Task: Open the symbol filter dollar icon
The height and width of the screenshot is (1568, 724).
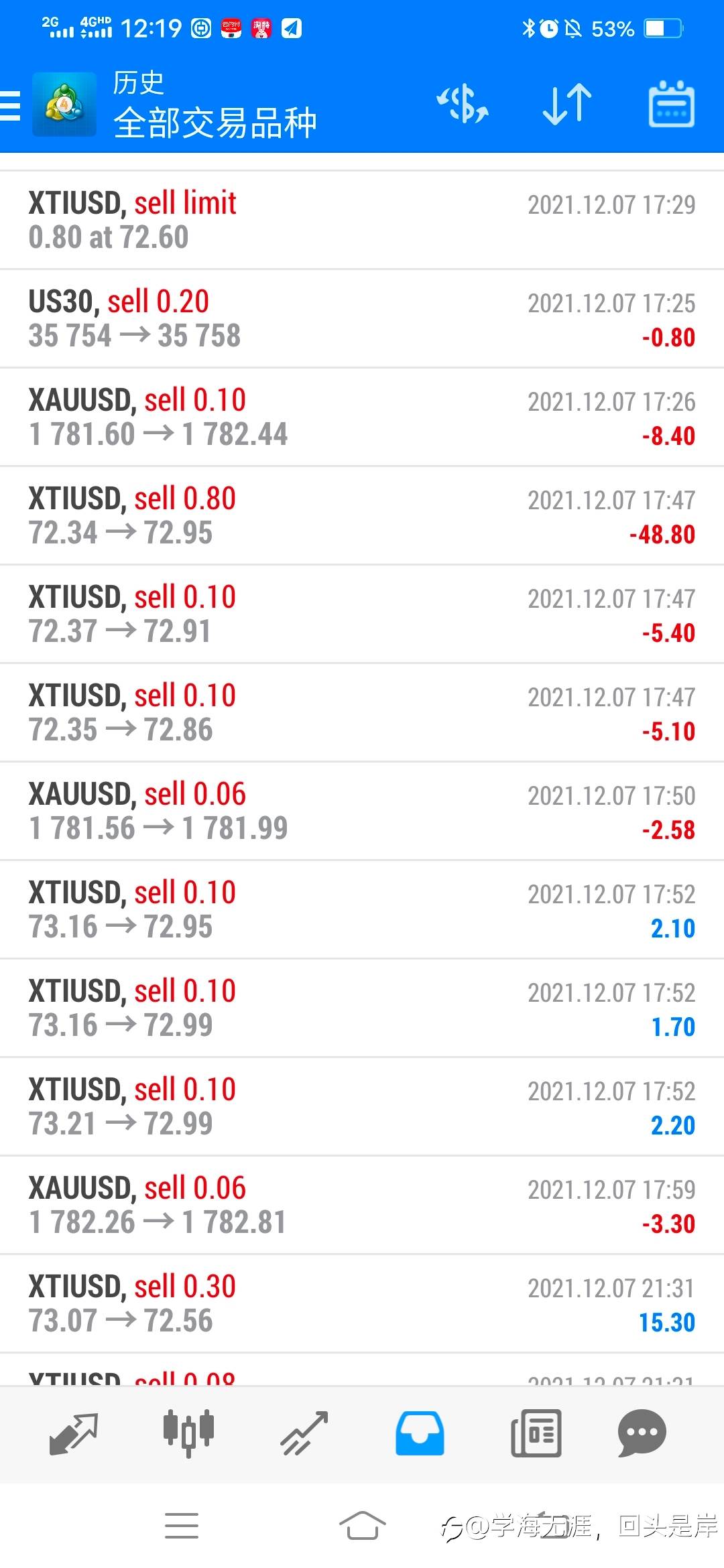Action: point(463,104)
